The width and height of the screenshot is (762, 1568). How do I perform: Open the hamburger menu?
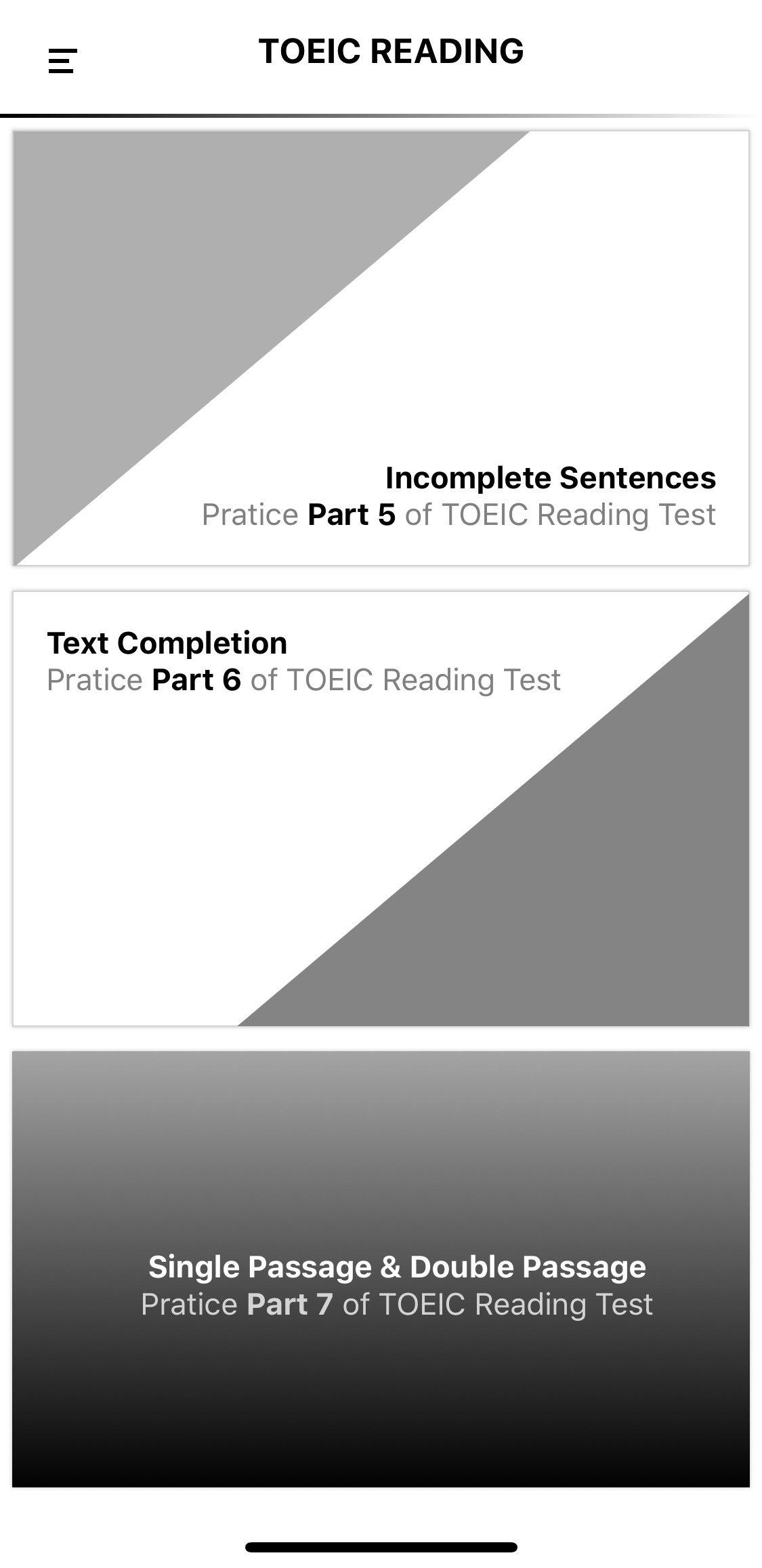tap(62, 60)
